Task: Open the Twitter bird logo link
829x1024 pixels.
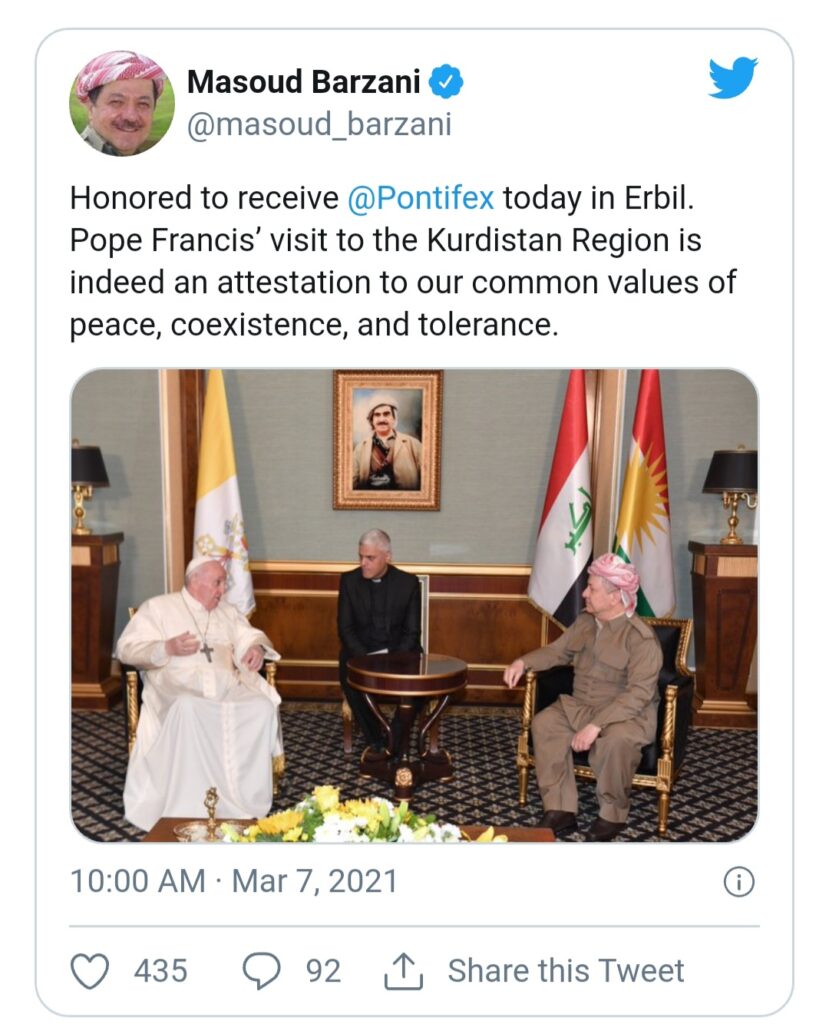Action: tap(733, 79)
